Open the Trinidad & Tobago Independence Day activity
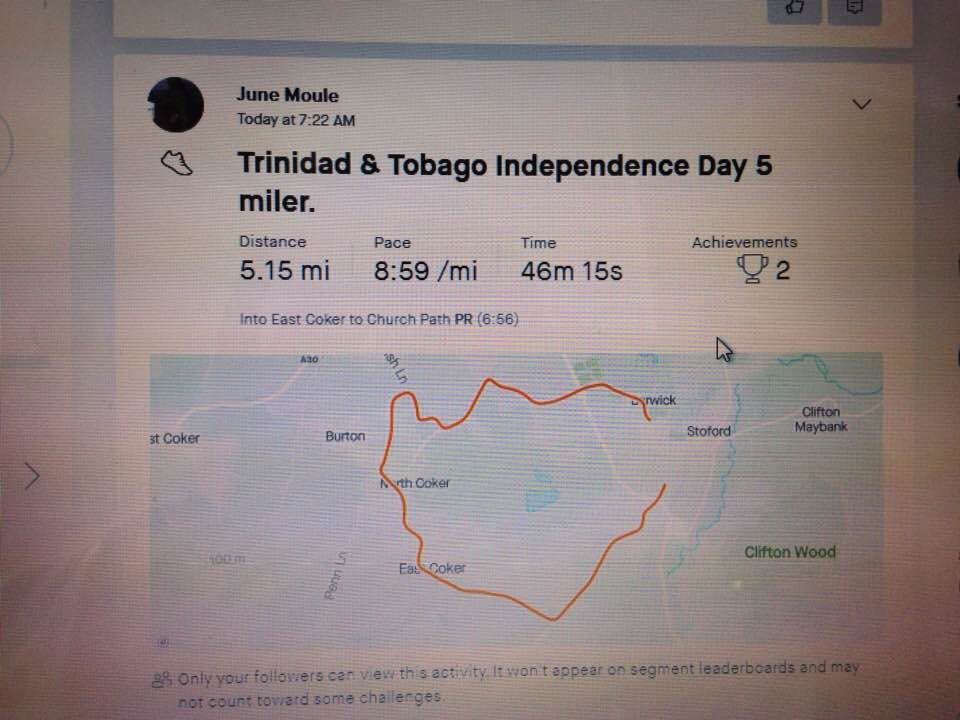This screenshot has height=720, width=960. tap(504, 182)
